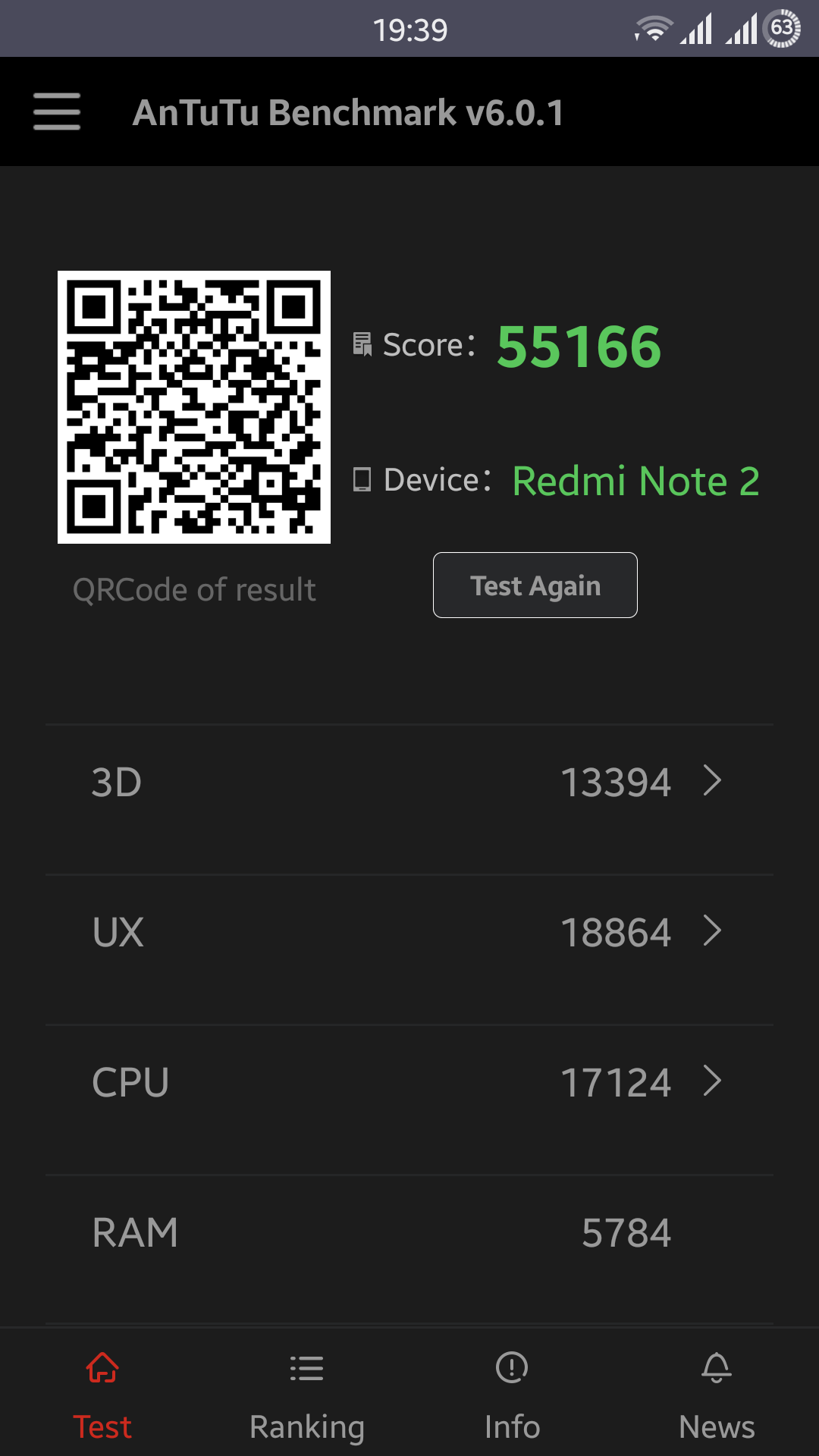Screen dimensions: 819x1456
Task: Switch to the Ranking tab
Action: [x=307, y=1395]
